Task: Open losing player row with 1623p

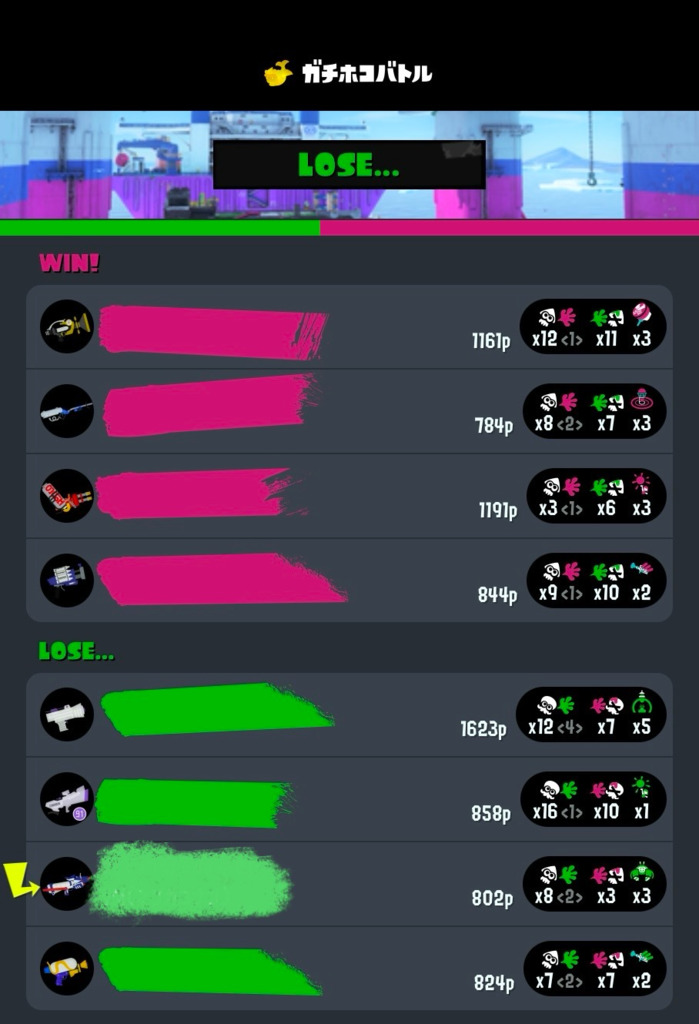Action: pos(349,714)
